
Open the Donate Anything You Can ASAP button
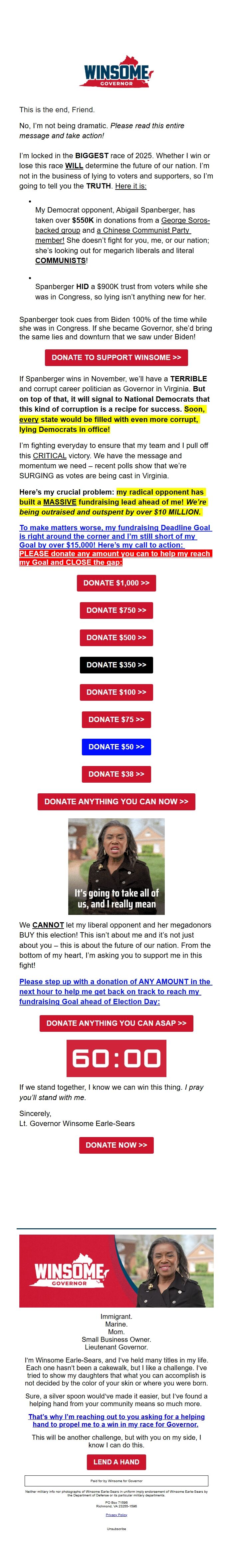click(116, 1023)
